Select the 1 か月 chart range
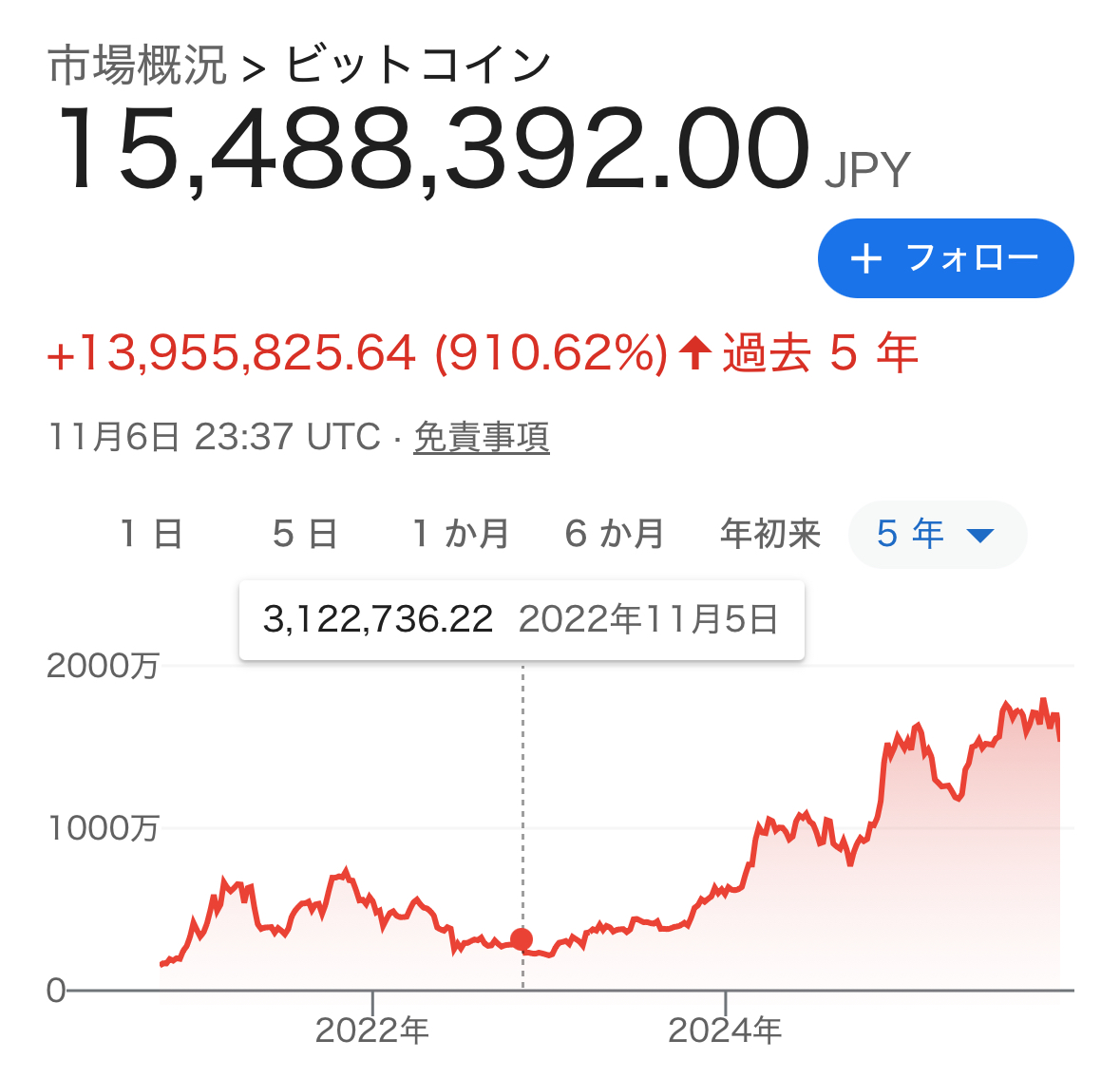Image resolution: width=1120 pixels, height=1078 pixels. [461, 534]
